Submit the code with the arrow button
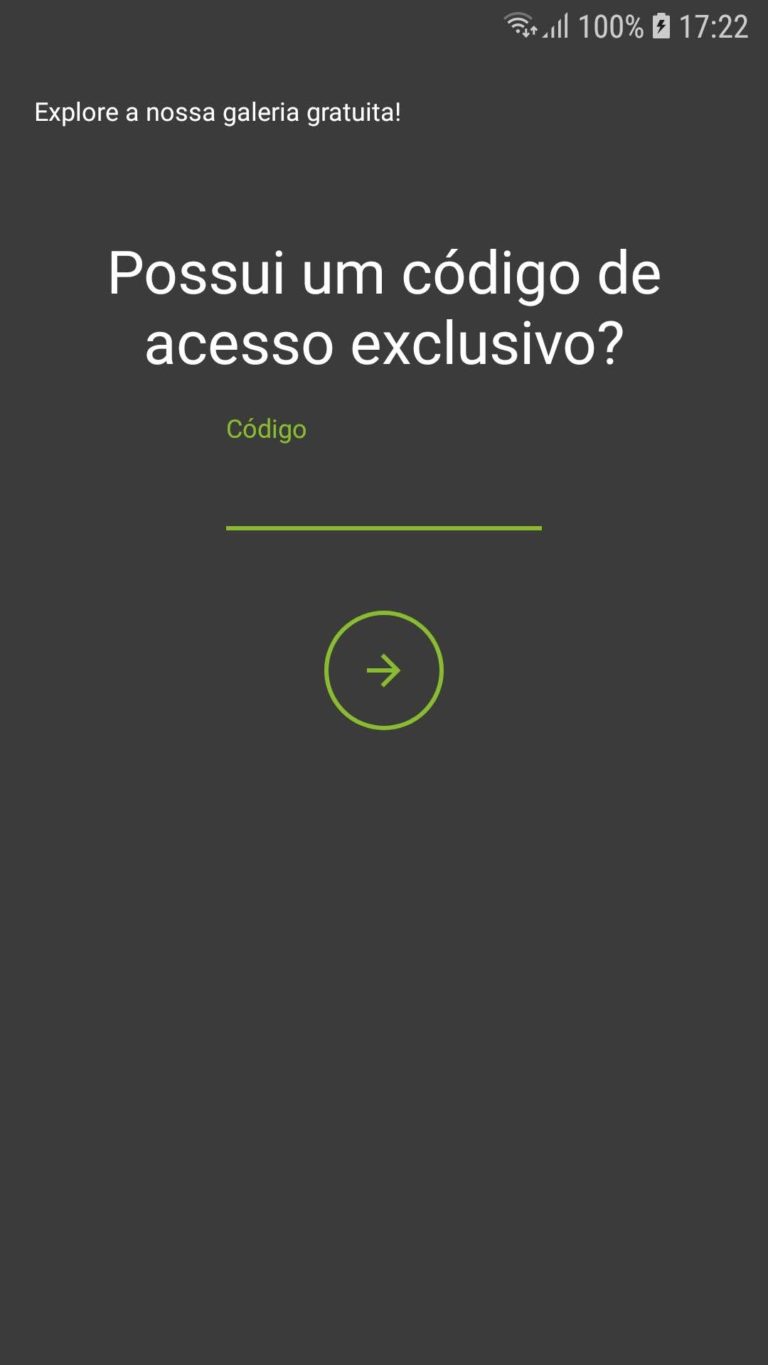This screenshot has height=1365, width=768. [x=384, y=670]
